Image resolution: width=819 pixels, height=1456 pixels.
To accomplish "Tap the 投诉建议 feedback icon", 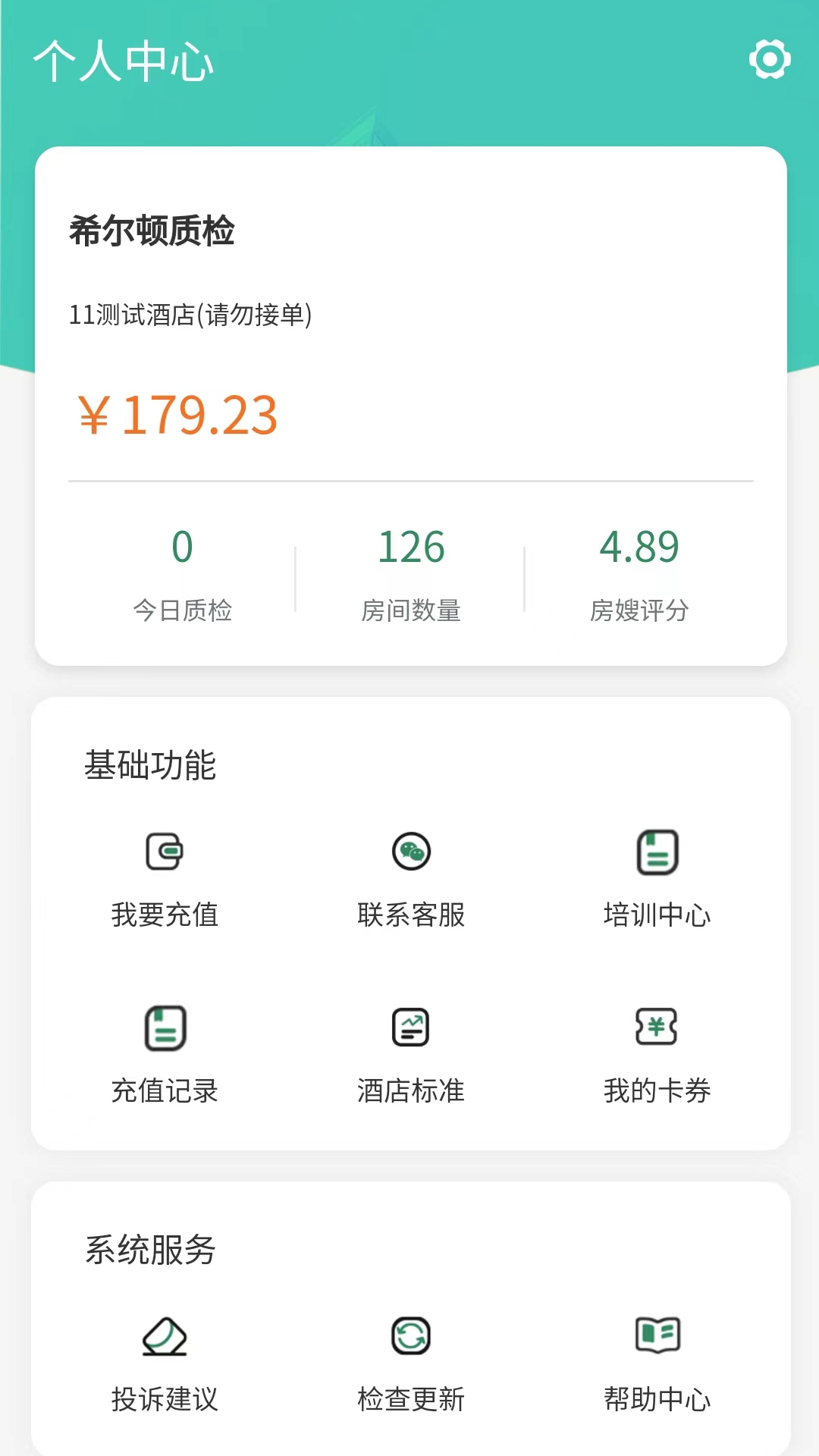I will coord(164,1338).
